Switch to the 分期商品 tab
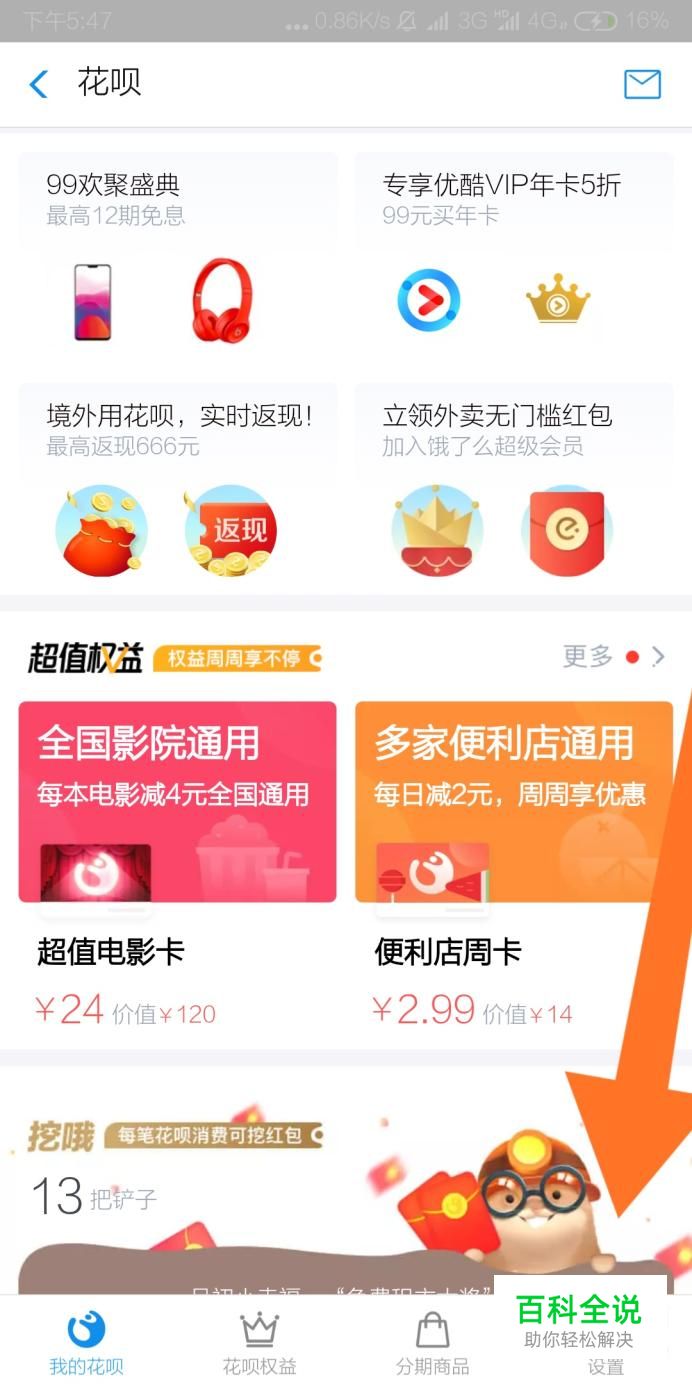Screen dimensions: 692x1384 click(432, 1342)
